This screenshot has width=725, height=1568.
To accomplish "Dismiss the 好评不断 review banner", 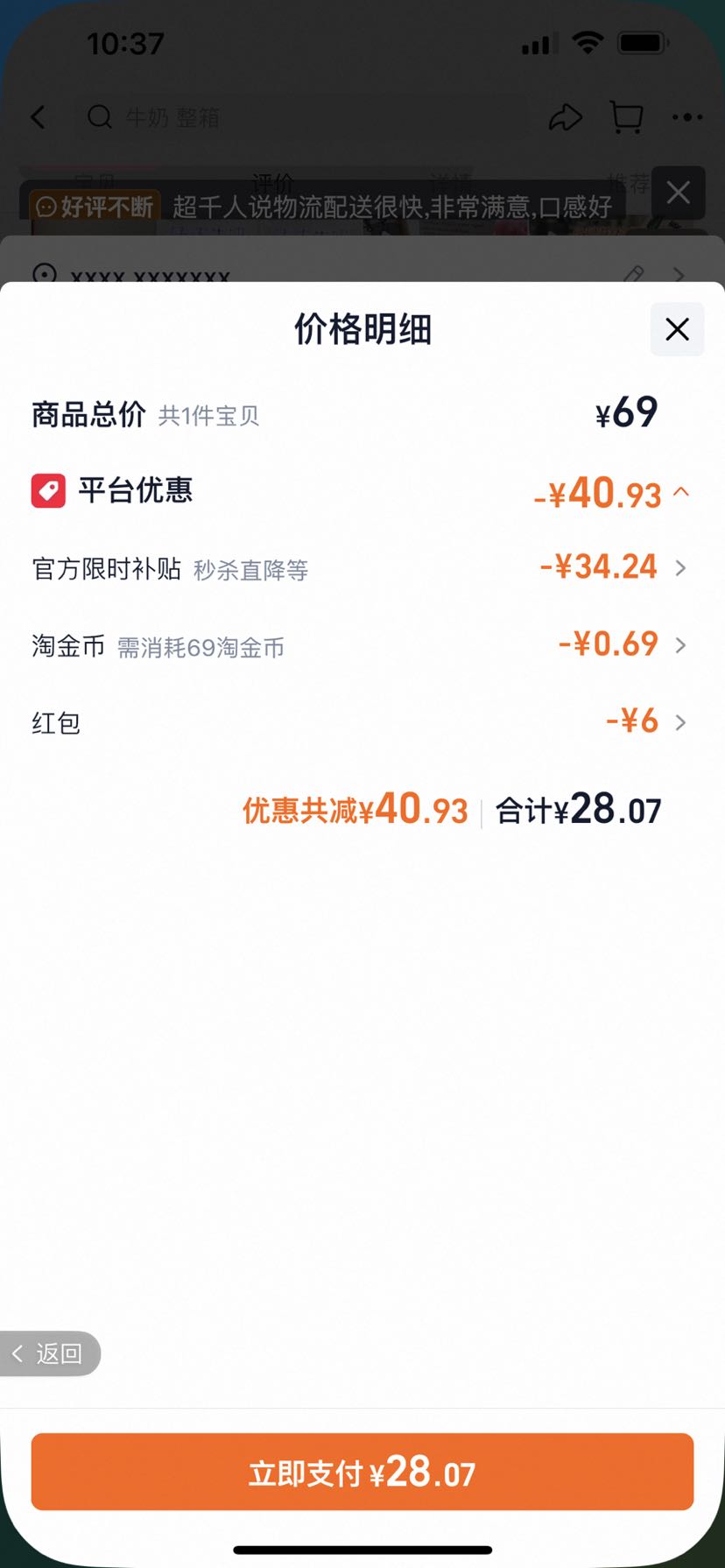I will tap(678, 193).
